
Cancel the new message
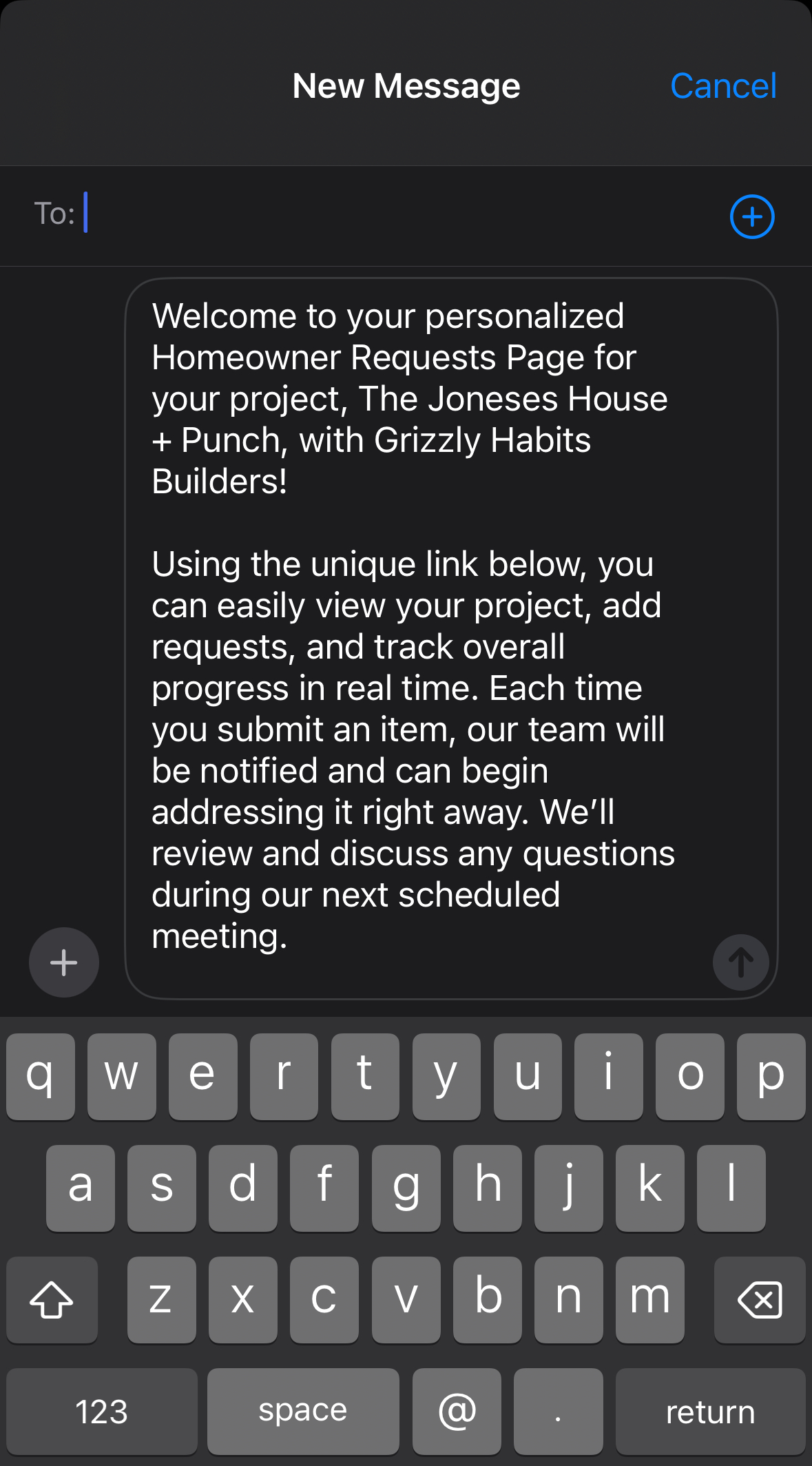coord(723,86)
